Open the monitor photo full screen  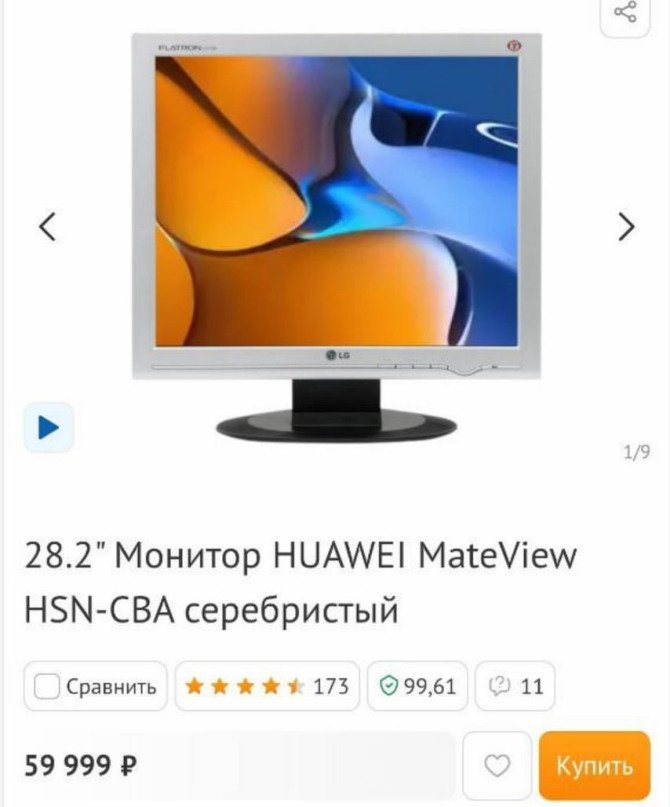pos(336,235)
